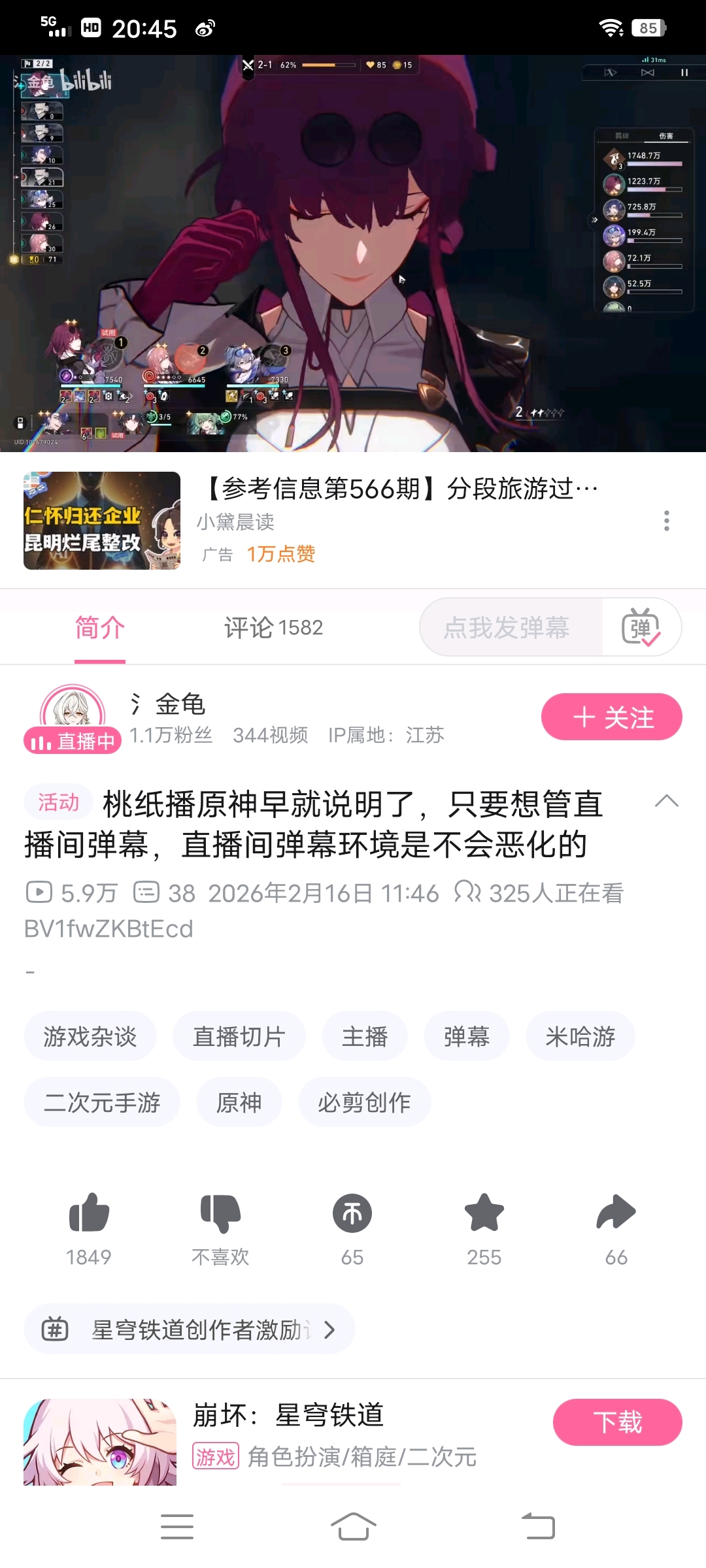The image size is (706, 1568).
Task: Open the 直播切片 tag
Action: pos(239,1037)
